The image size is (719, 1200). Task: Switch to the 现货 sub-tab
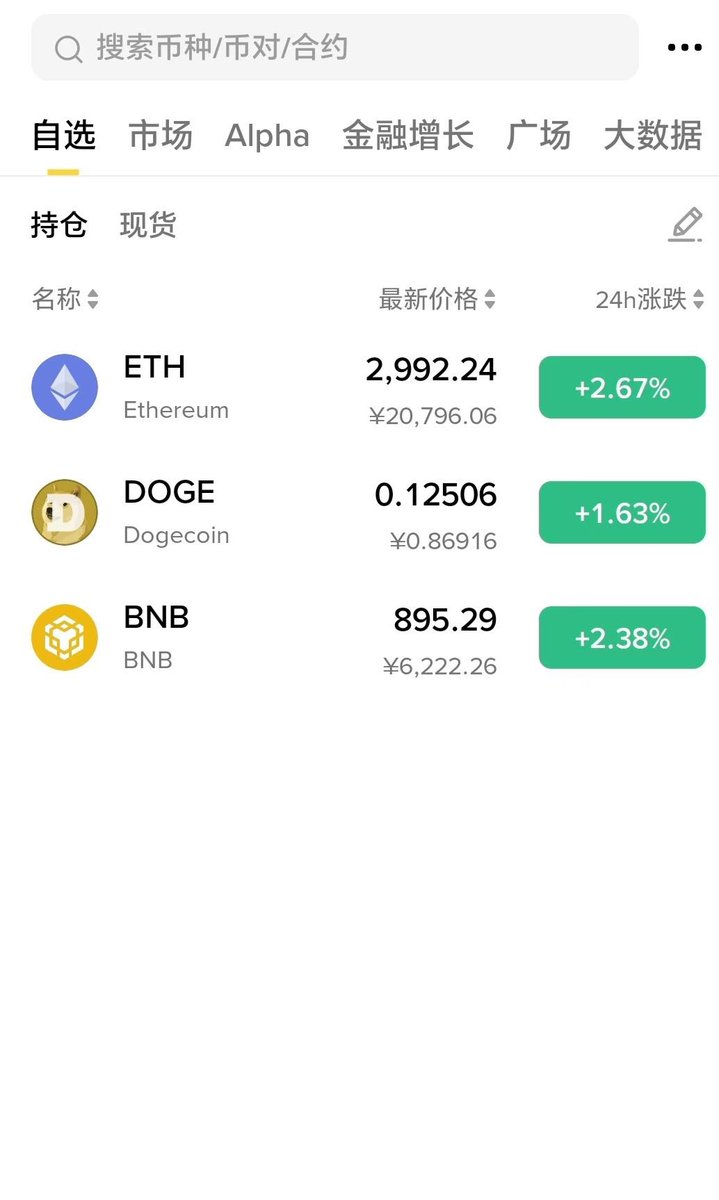148,225
